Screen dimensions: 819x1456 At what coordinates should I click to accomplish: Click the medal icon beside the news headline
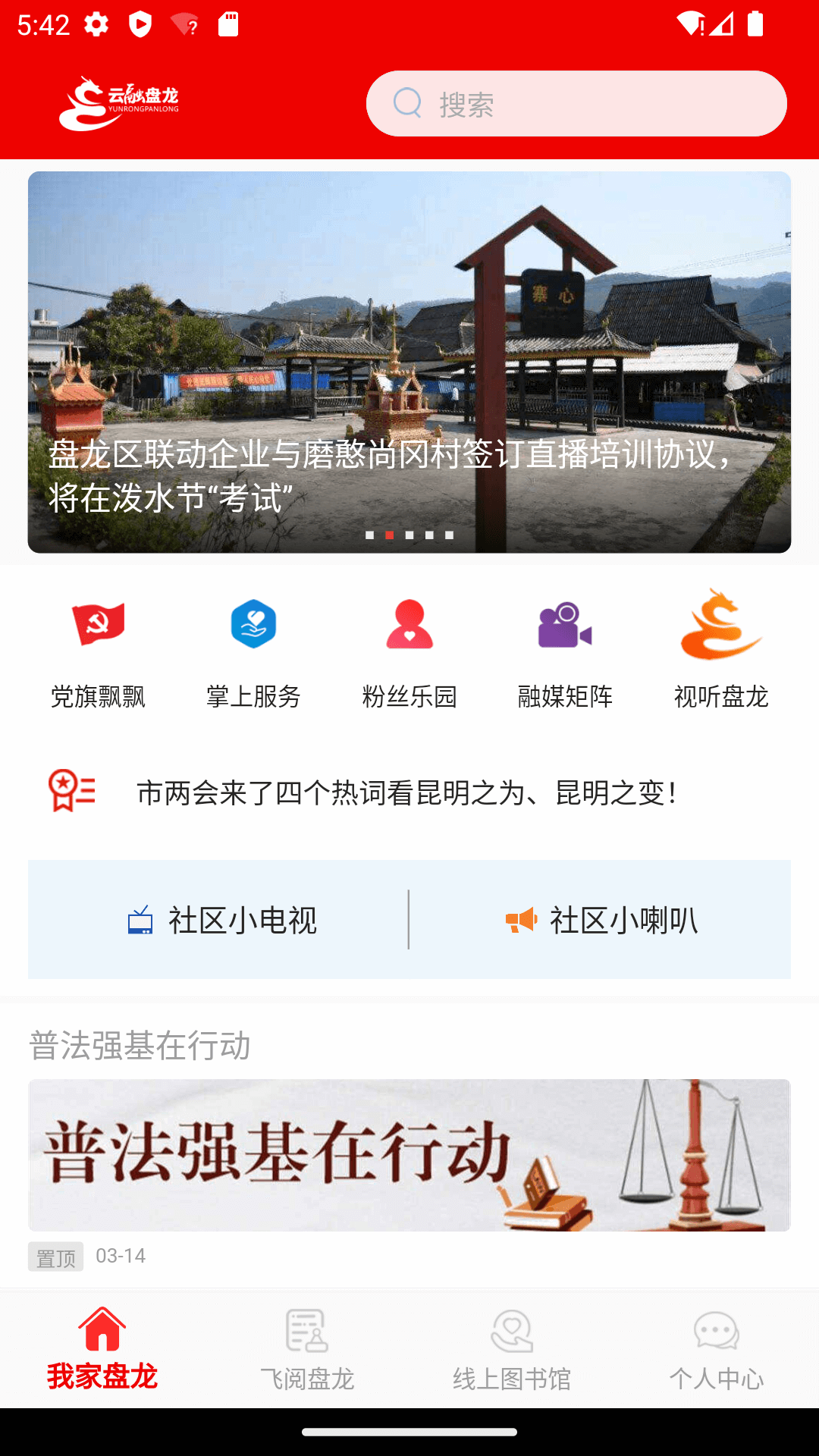pos(69,792)
